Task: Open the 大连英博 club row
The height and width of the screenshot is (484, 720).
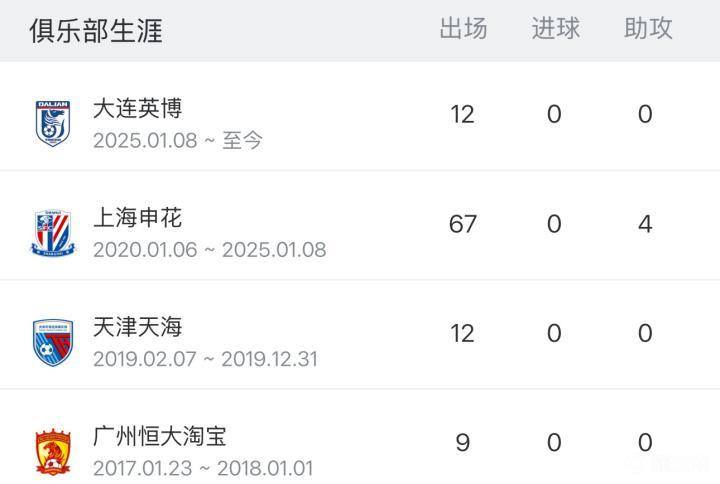Action: [x=137, y=108]
